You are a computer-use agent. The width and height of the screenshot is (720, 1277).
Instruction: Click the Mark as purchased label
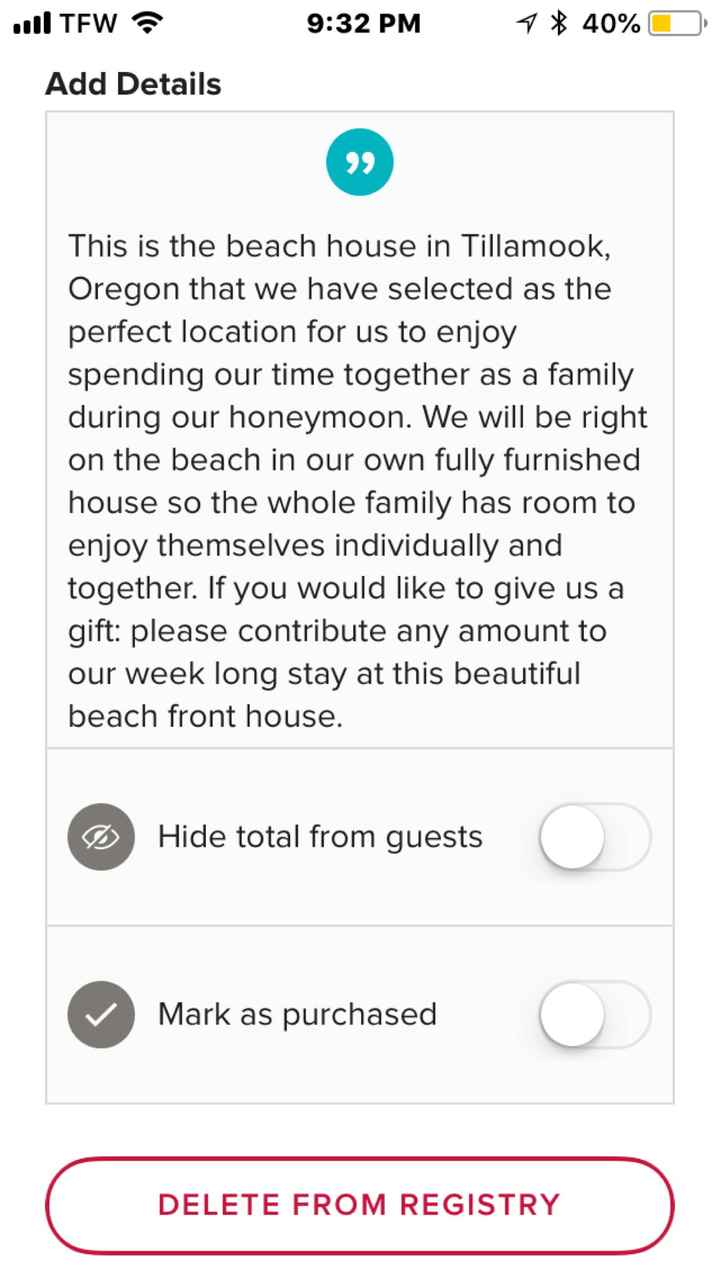[296, 1014]
